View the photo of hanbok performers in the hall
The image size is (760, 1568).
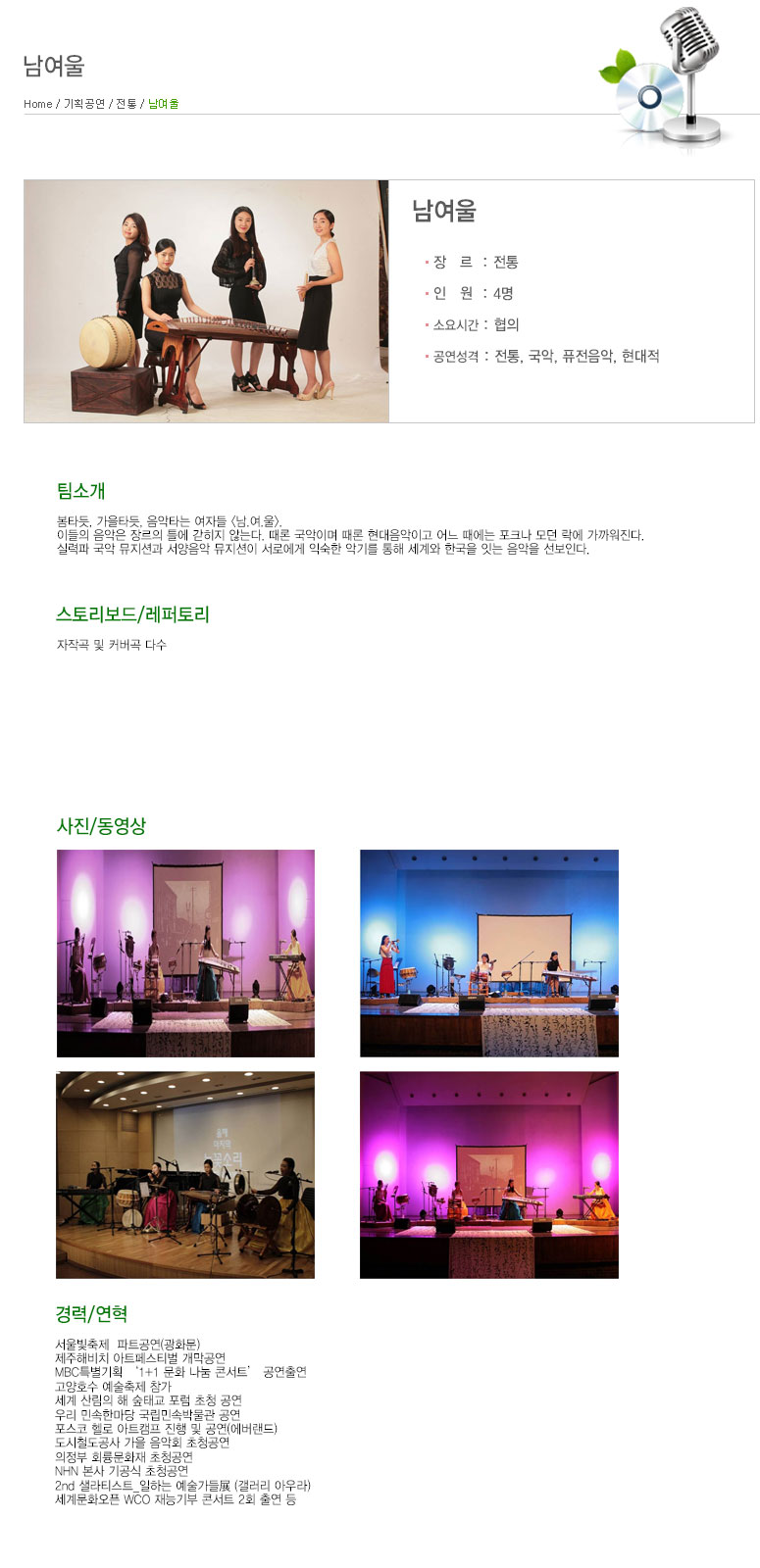pos(185,1174)
